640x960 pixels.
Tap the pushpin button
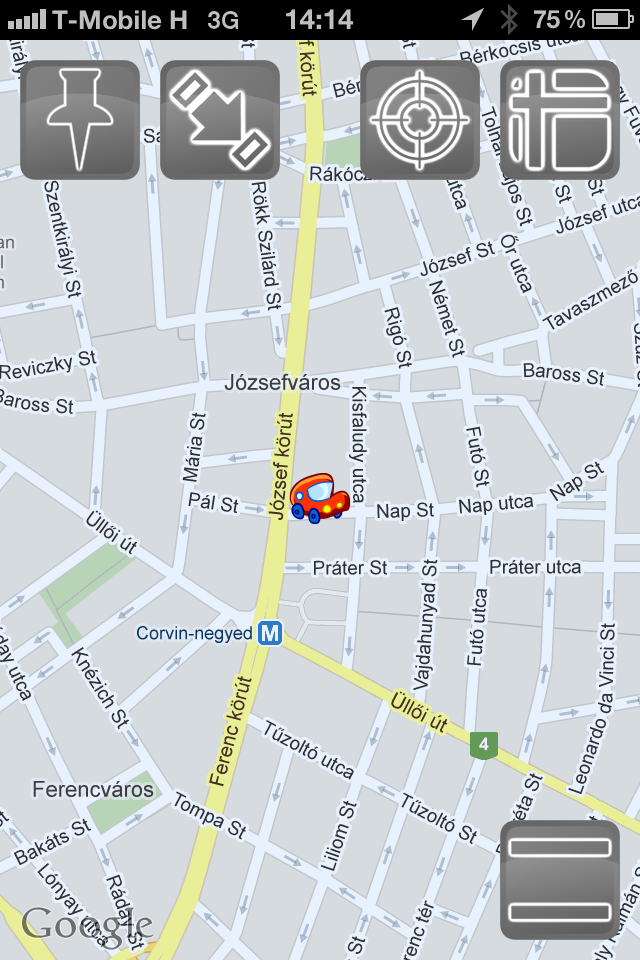[80, 120]
